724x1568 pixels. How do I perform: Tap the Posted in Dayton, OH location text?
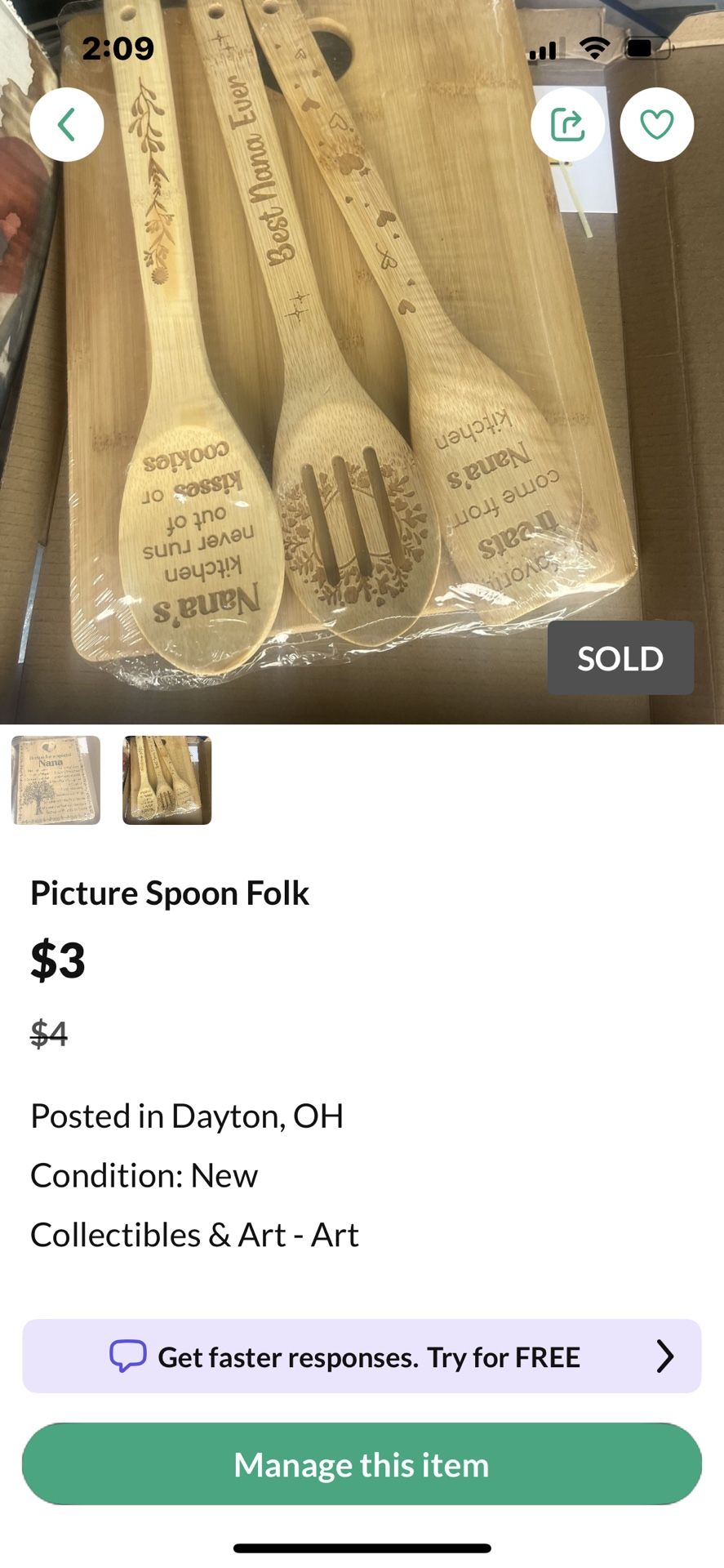(x=187, y=1116)
